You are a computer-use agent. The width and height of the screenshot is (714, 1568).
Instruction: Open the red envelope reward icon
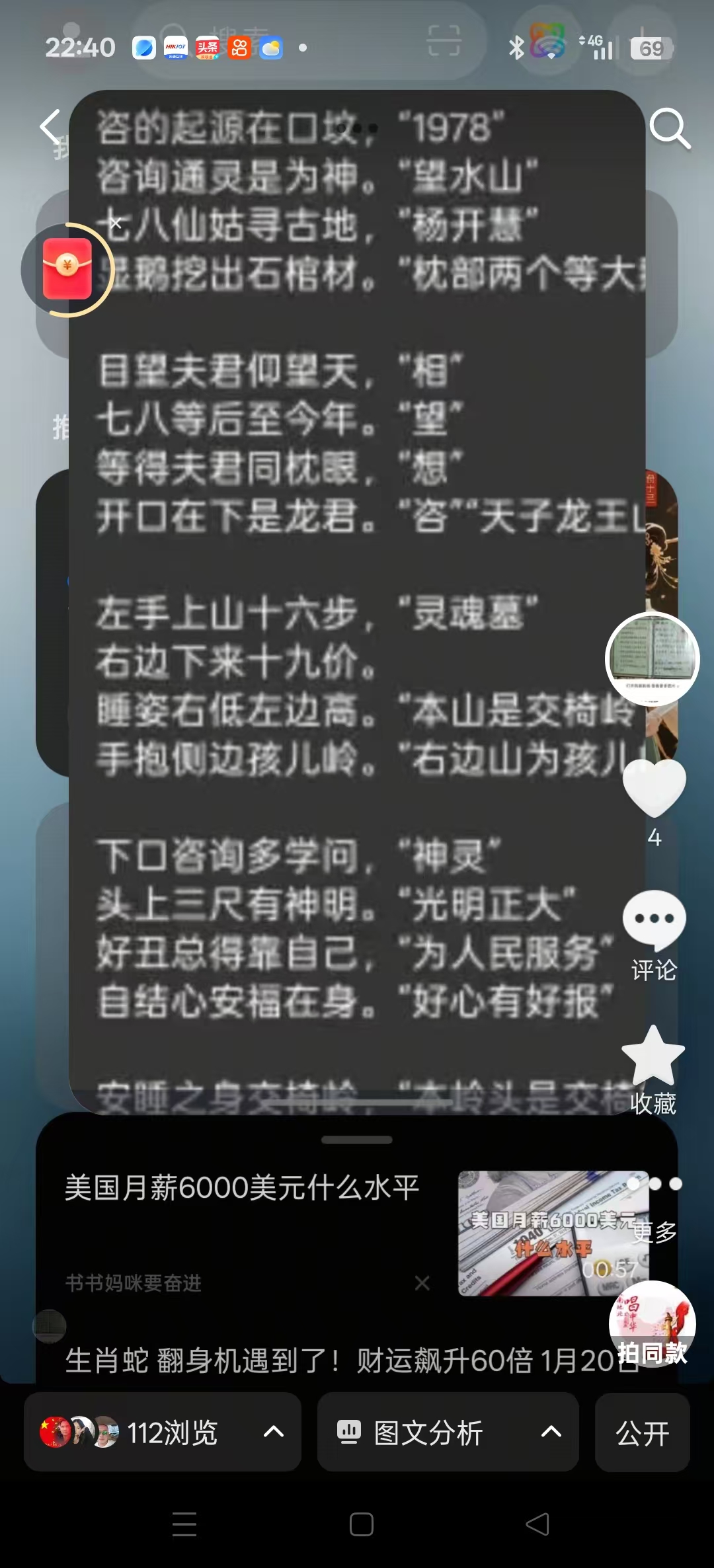67,270
